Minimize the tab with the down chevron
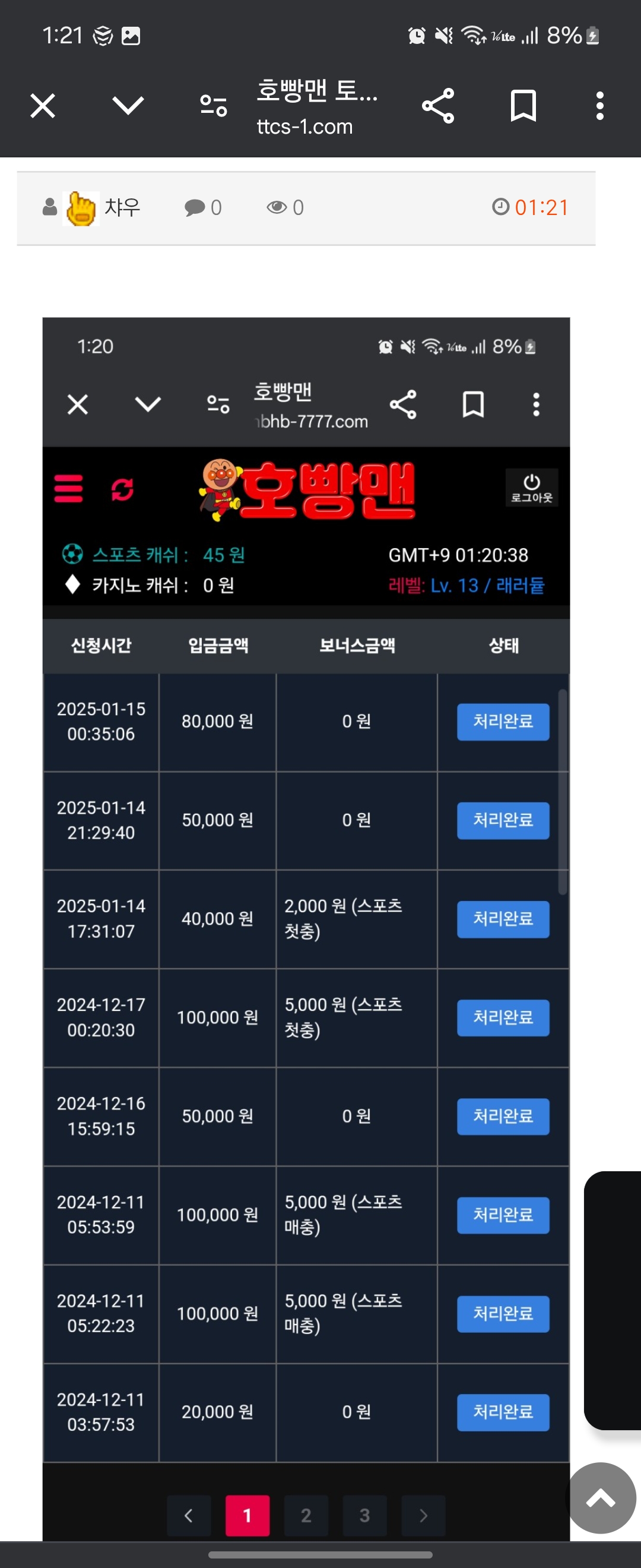Screen dimensions: 641x1568 click(128, 106)
